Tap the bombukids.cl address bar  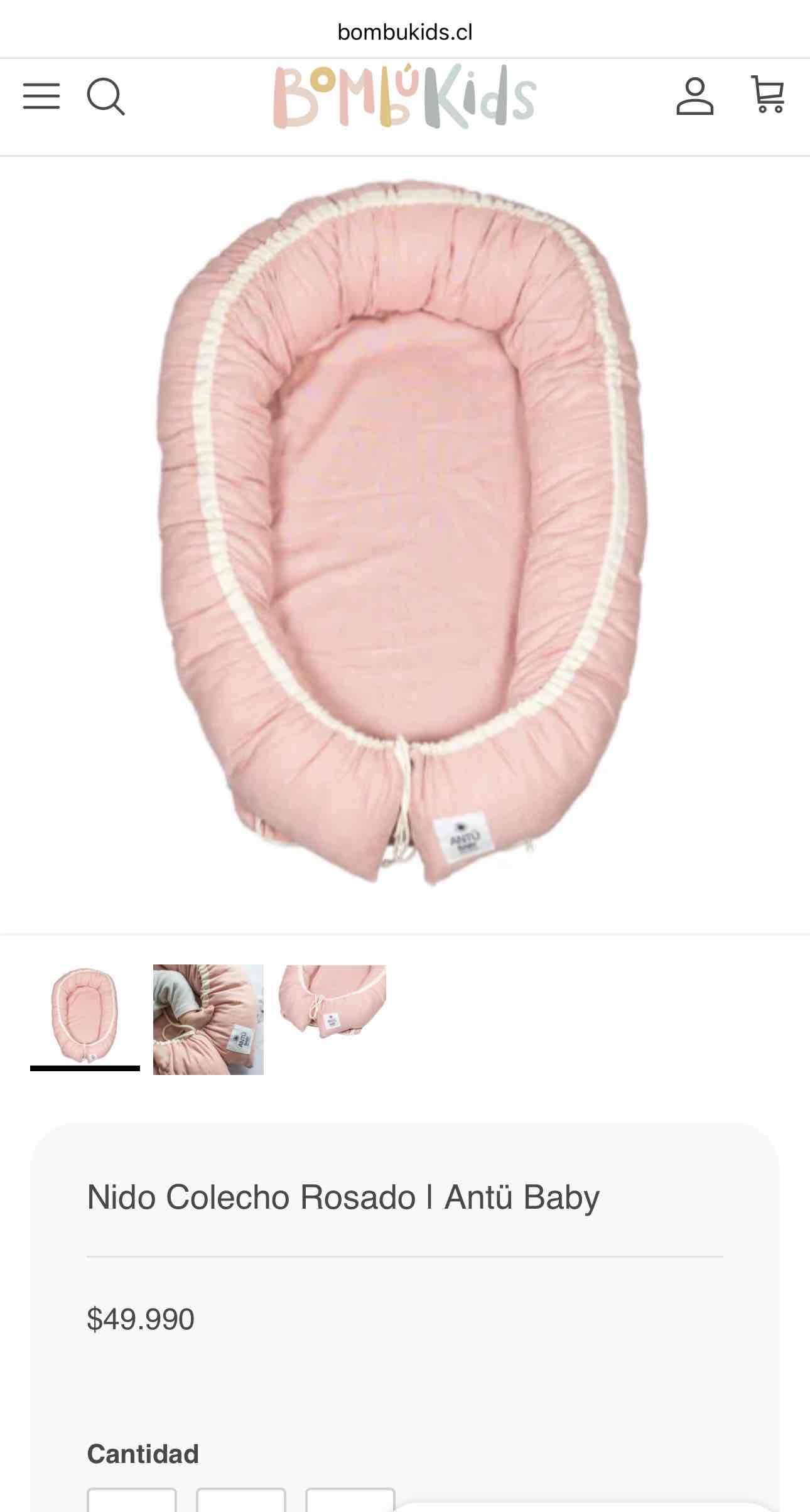point(405,28)
